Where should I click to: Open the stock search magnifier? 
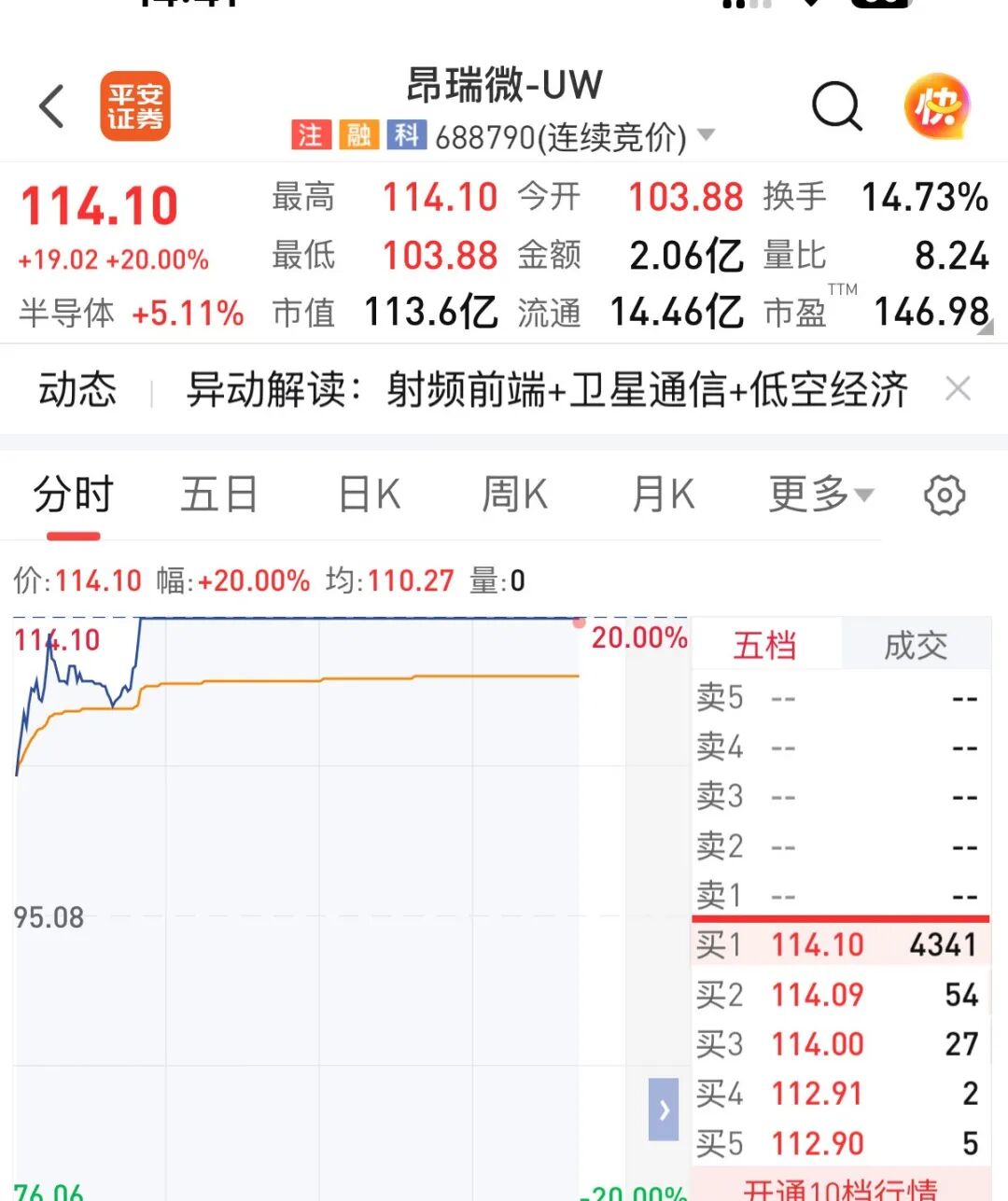tap(836, 105)
